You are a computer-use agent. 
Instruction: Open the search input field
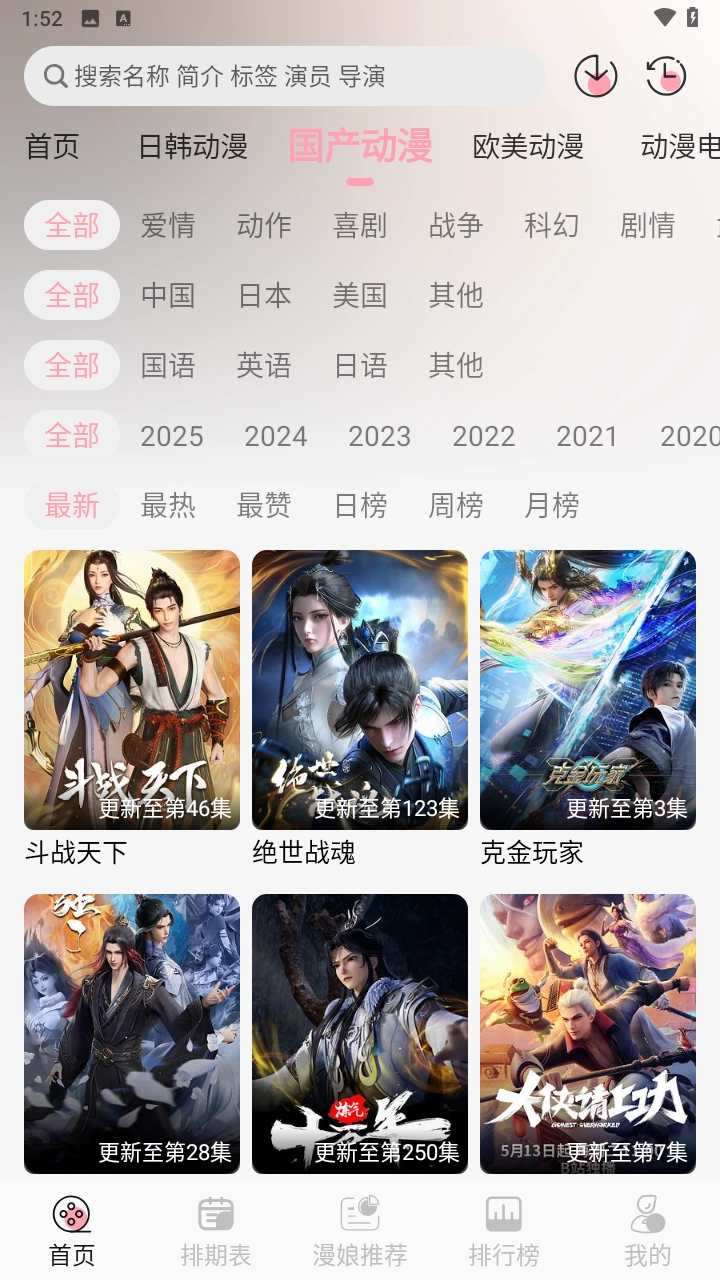pyautogui.click(x=285, y=76)
